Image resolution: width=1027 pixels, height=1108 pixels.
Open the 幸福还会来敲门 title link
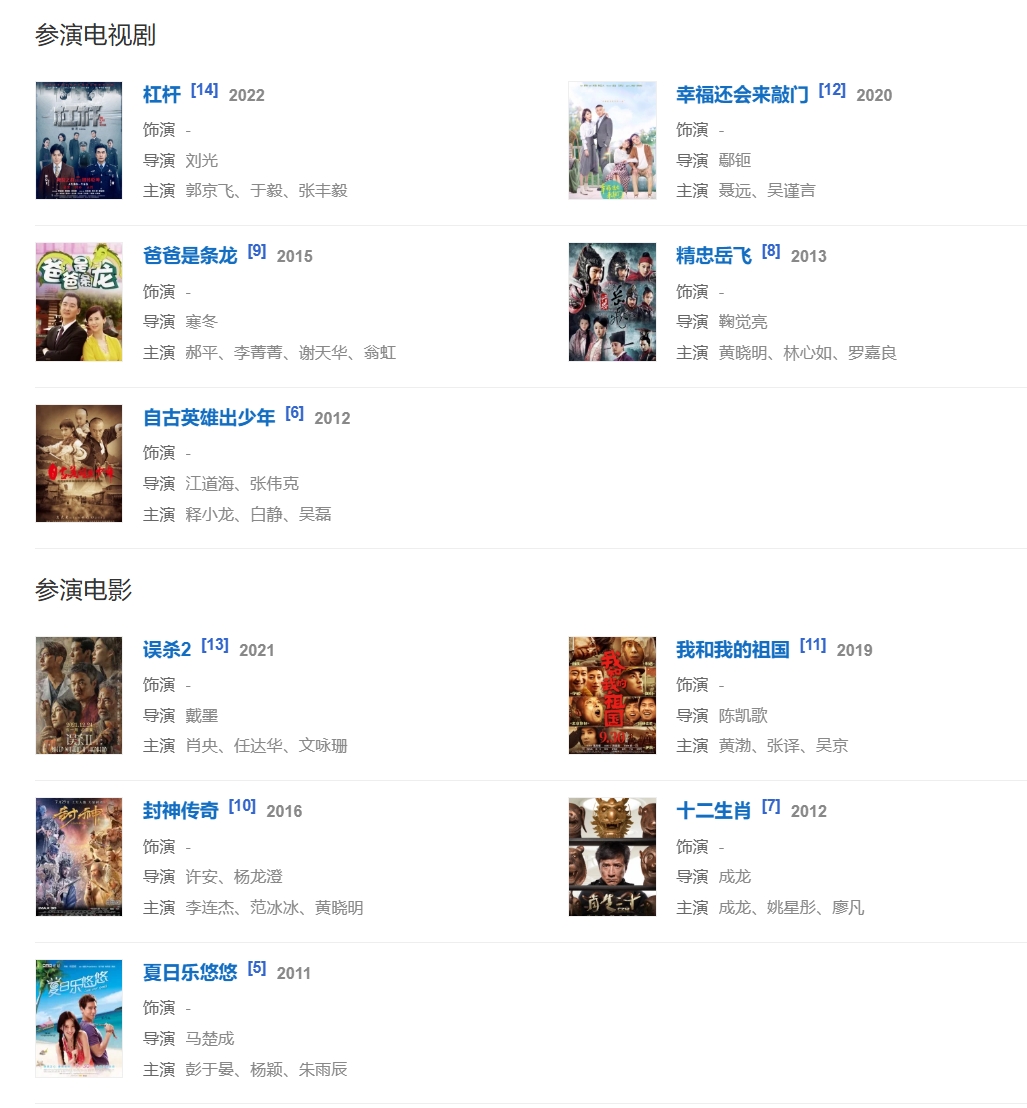click(x=742, y=95)
